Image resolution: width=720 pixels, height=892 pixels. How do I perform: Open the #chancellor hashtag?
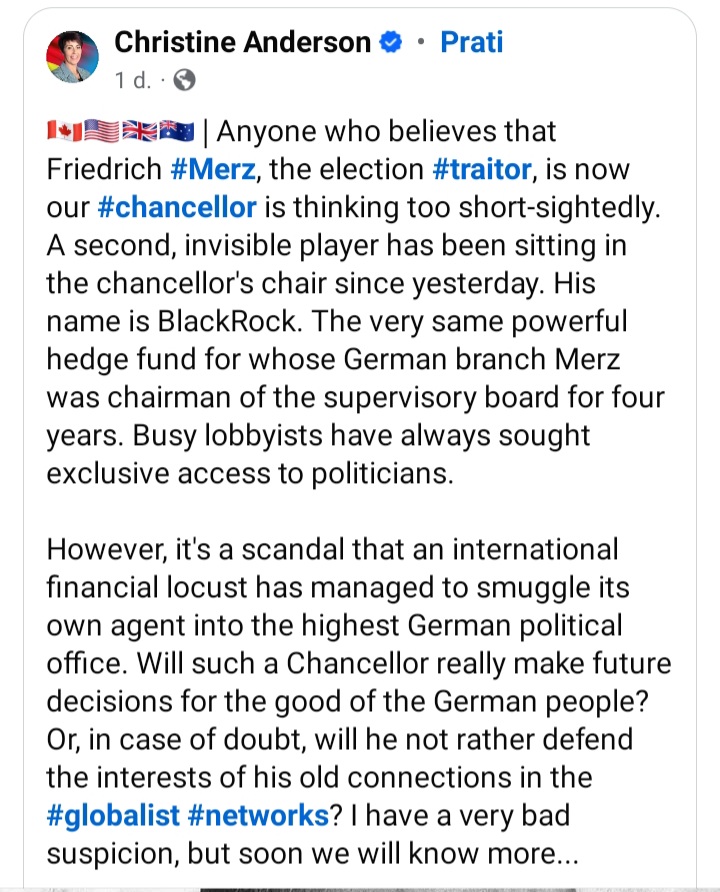pos(178,208)
